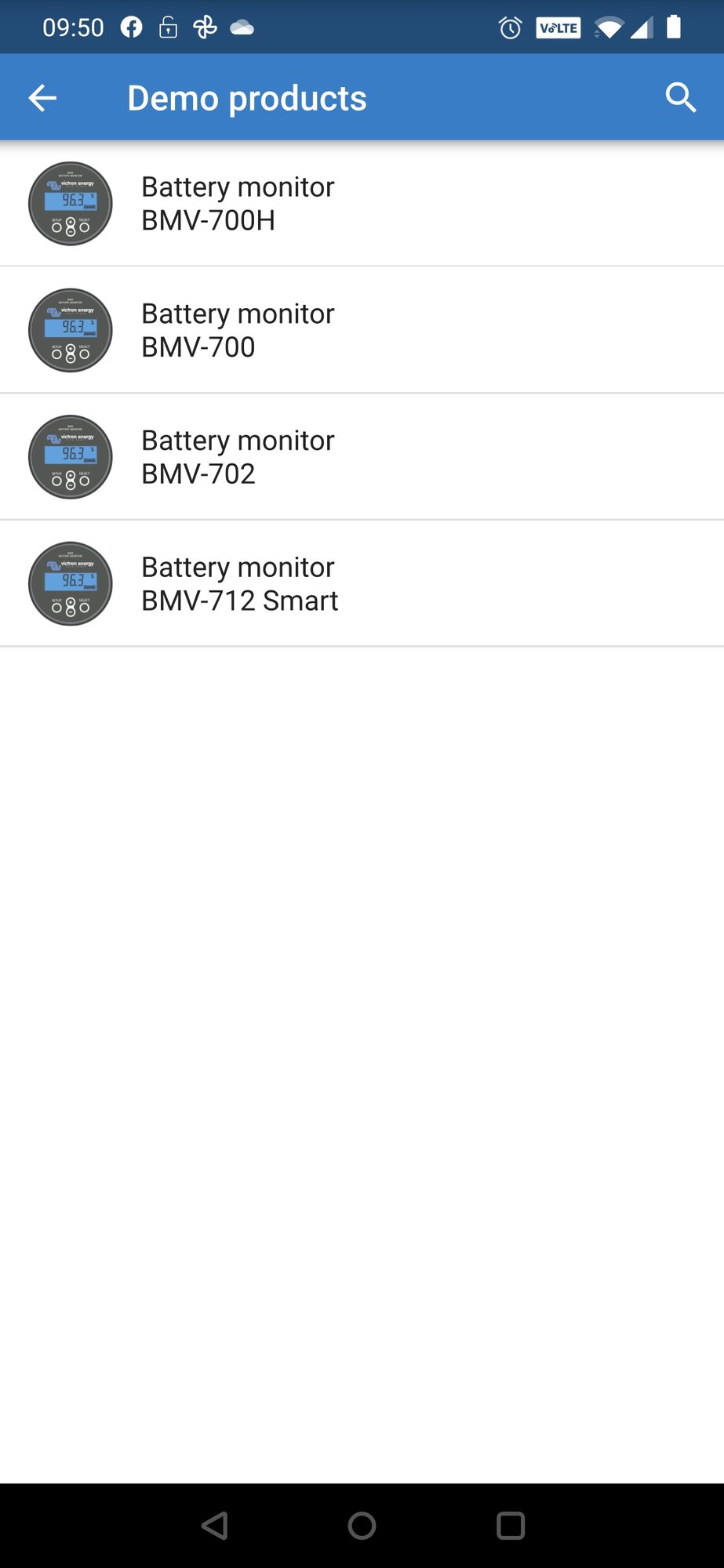Go back using the app bar arrow

tap(42, 98)
